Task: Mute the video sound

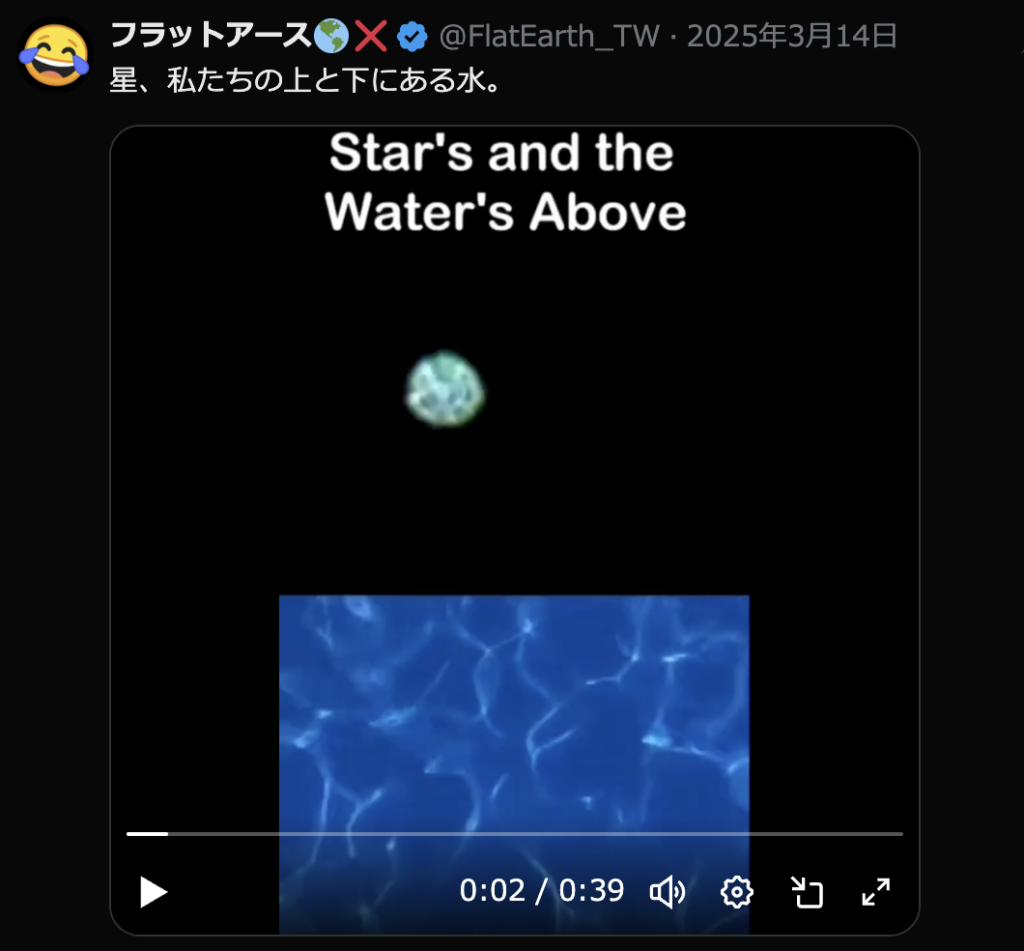Action: pos(667,891)
